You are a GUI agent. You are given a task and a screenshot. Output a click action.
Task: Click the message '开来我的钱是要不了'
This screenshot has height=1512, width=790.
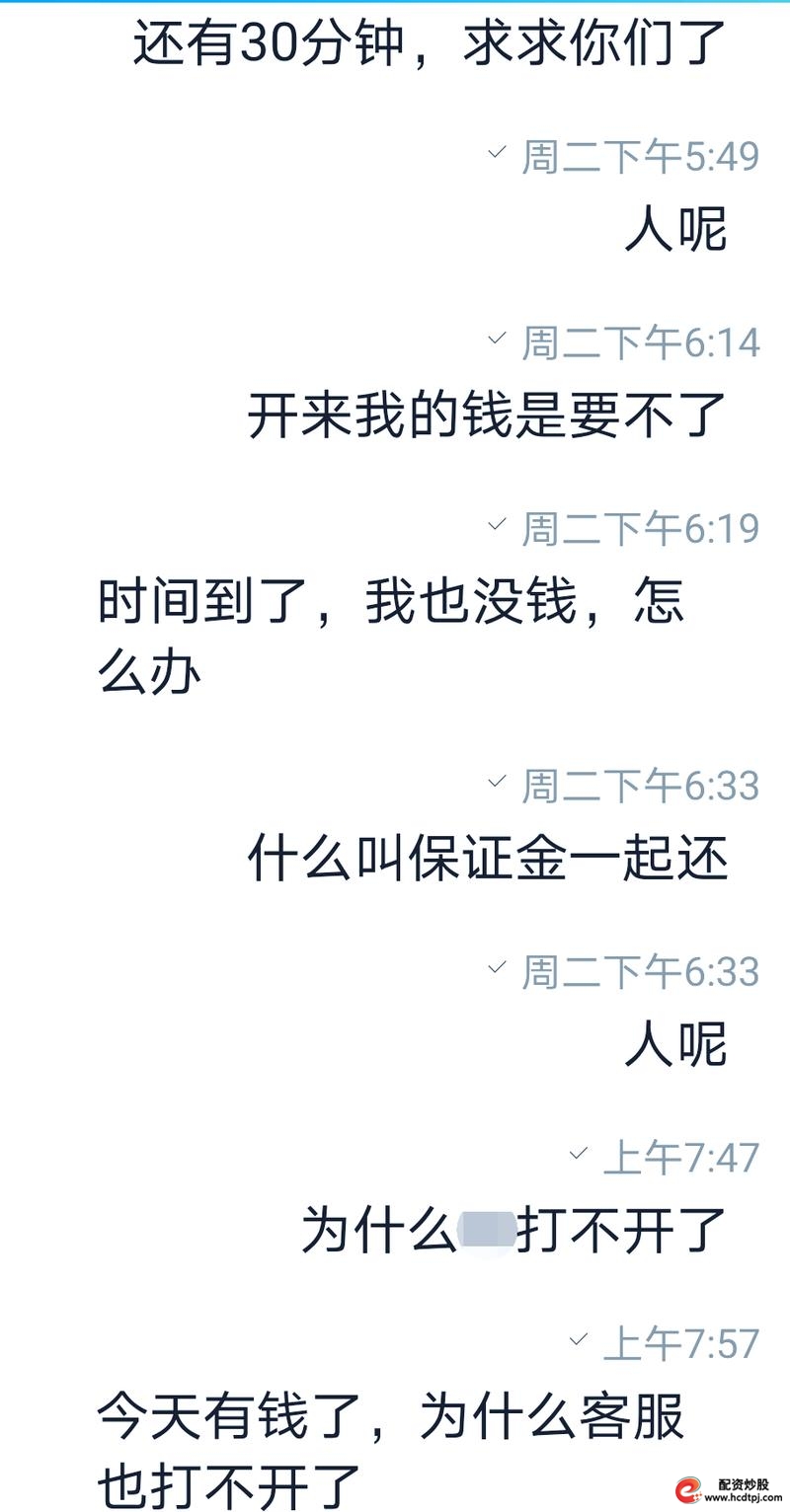pyautogui.click(x=489, y=415)
